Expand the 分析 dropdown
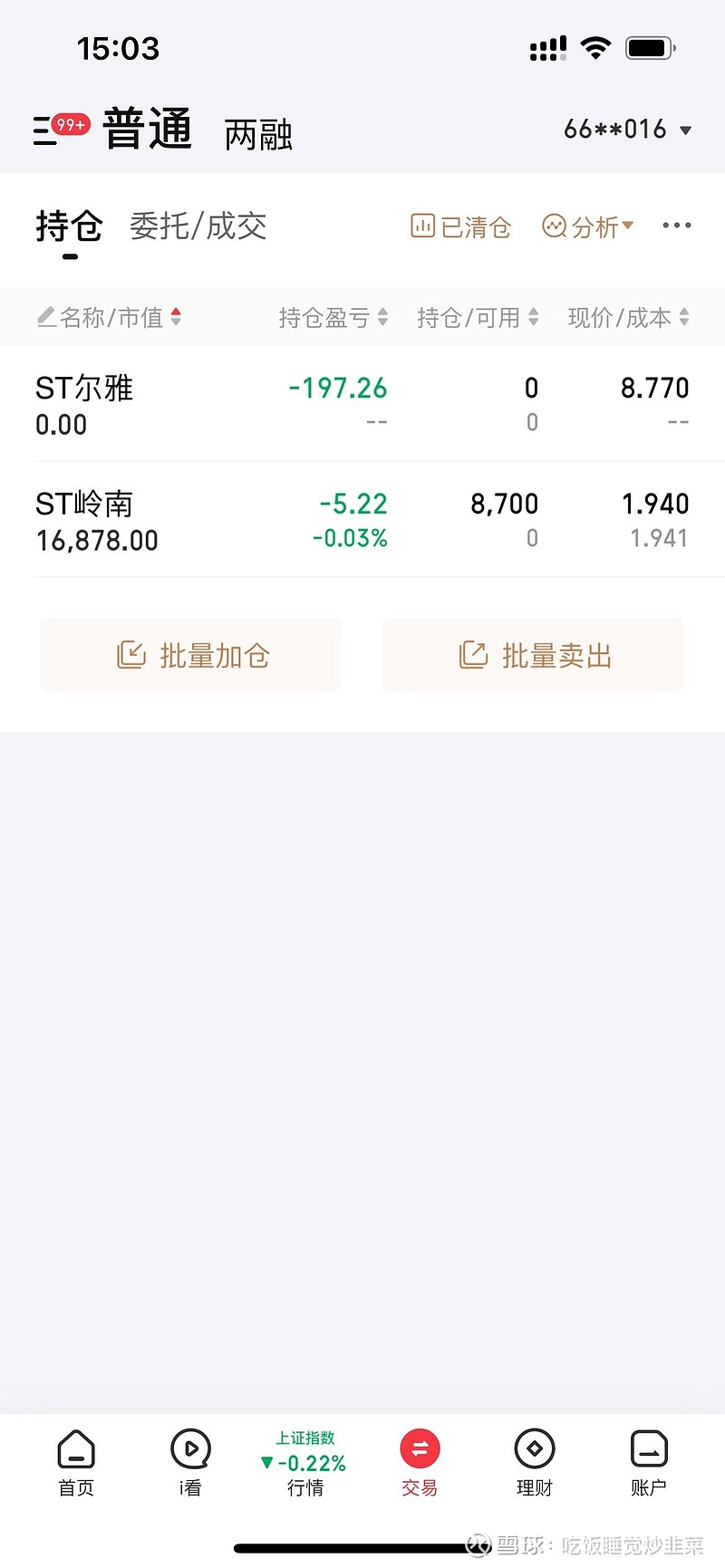725x1568 pixels. point(588,226)
